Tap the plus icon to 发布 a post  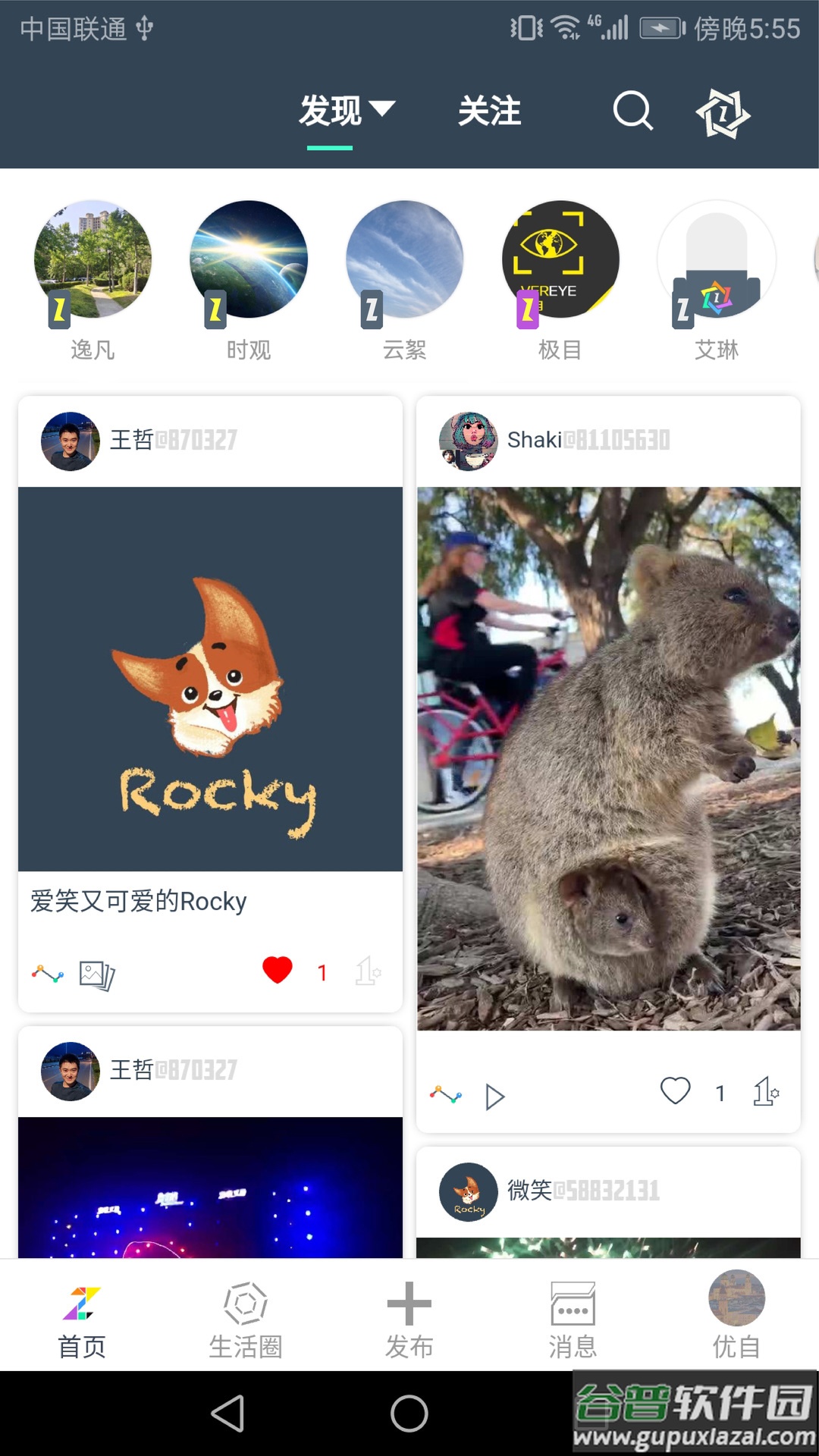[x=409, y=1301]
